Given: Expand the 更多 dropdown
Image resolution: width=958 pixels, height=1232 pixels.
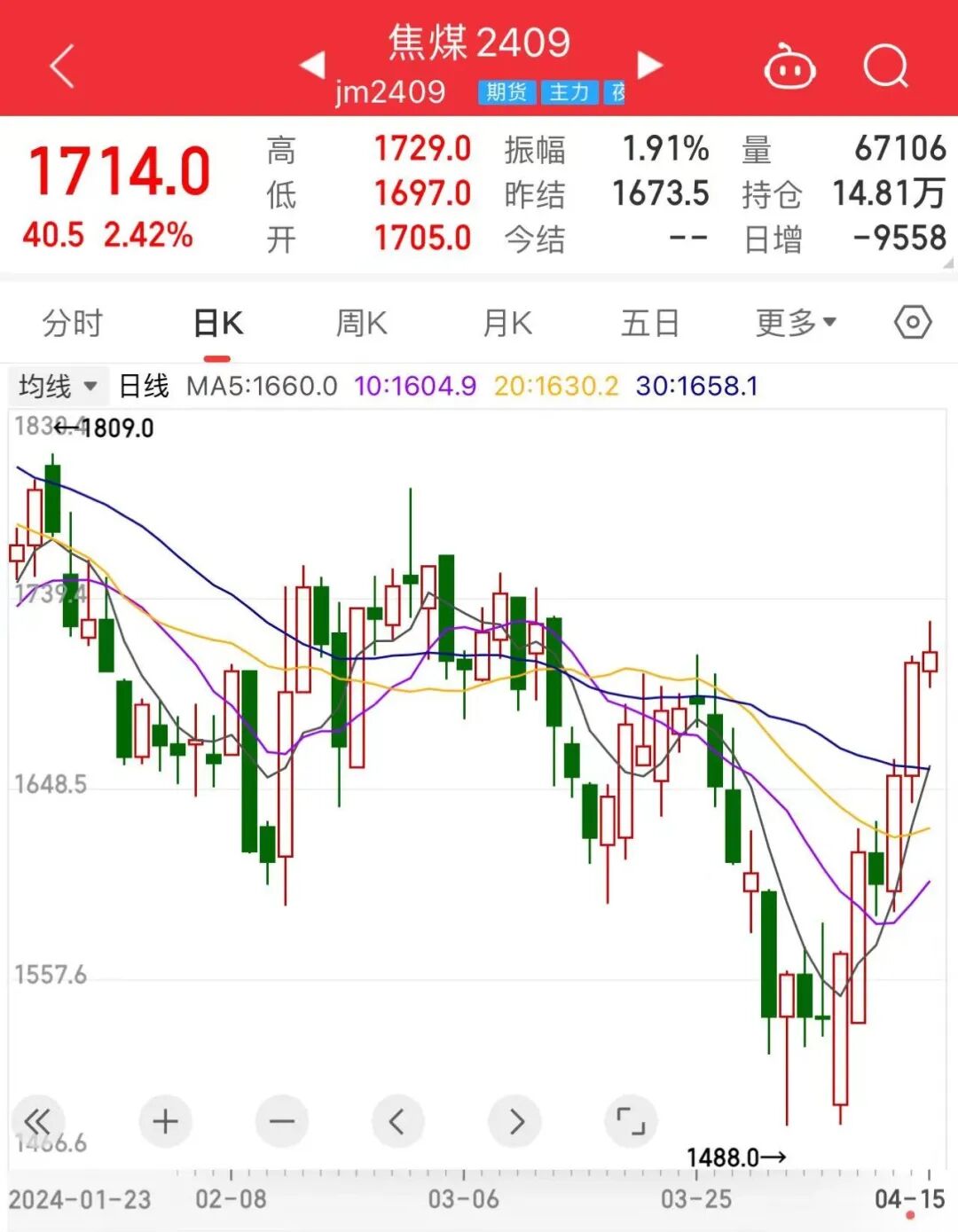Looking at the screenshot, I should tap(796, 323).
